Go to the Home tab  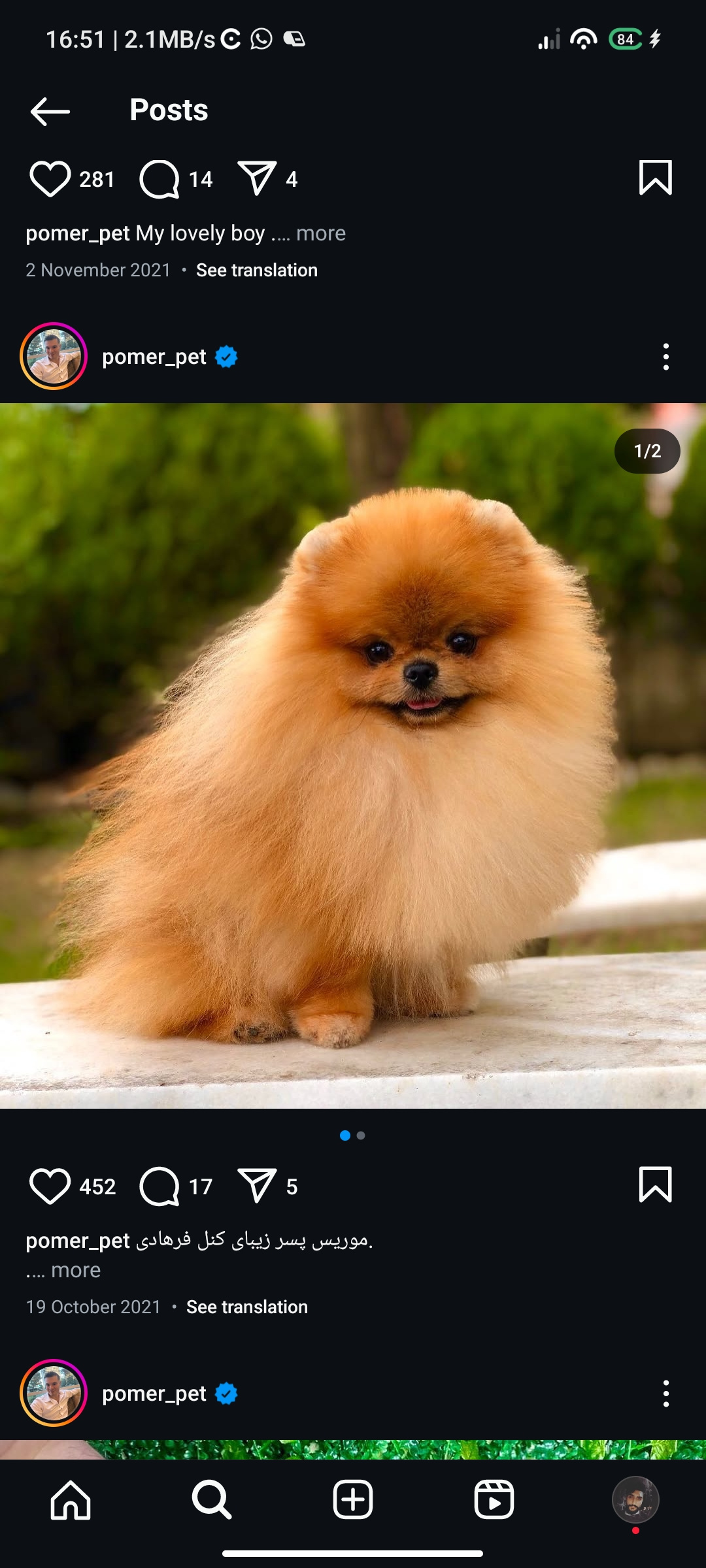tap(71, 1500)
